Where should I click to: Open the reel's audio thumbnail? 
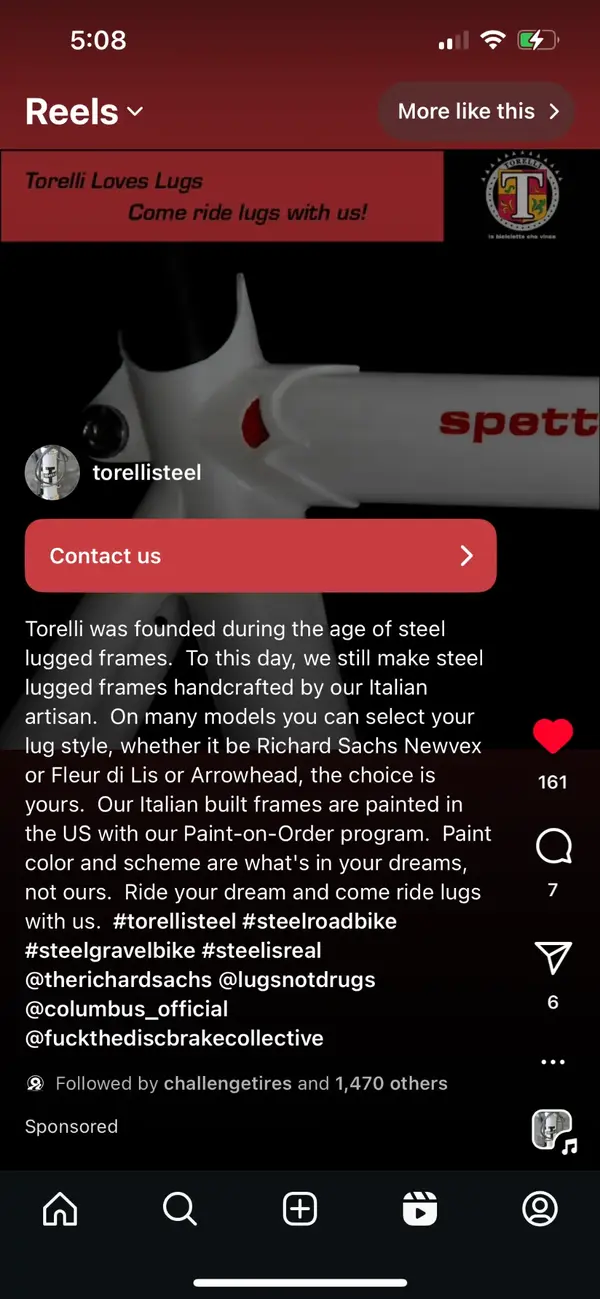point(552,1130)
